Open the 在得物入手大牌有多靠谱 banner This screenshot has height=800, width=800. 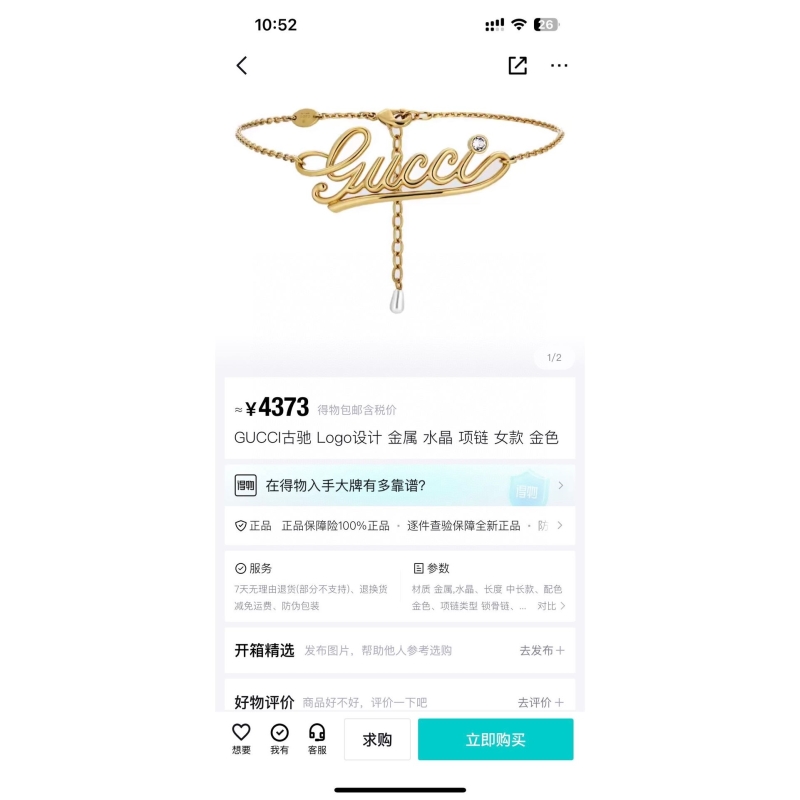point(400,486)
